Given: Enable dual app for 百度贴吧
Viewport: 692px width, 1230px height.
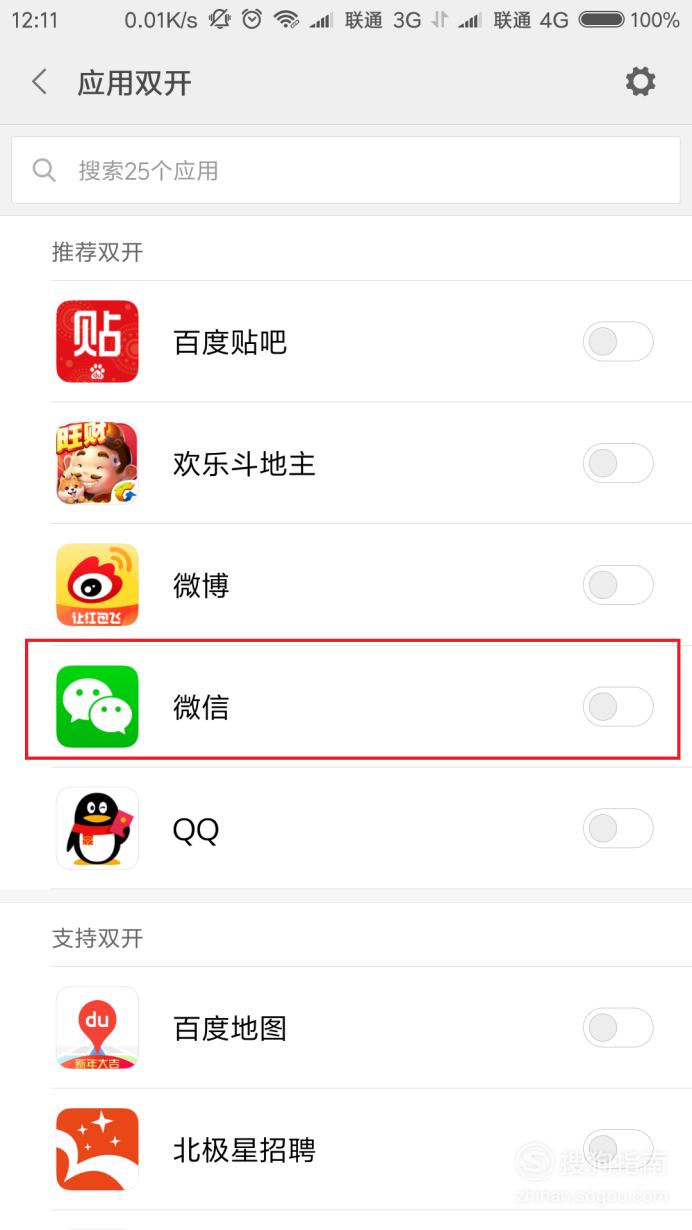Looking at the screenshot, I should pyautogui.click(x=618, y=342).
